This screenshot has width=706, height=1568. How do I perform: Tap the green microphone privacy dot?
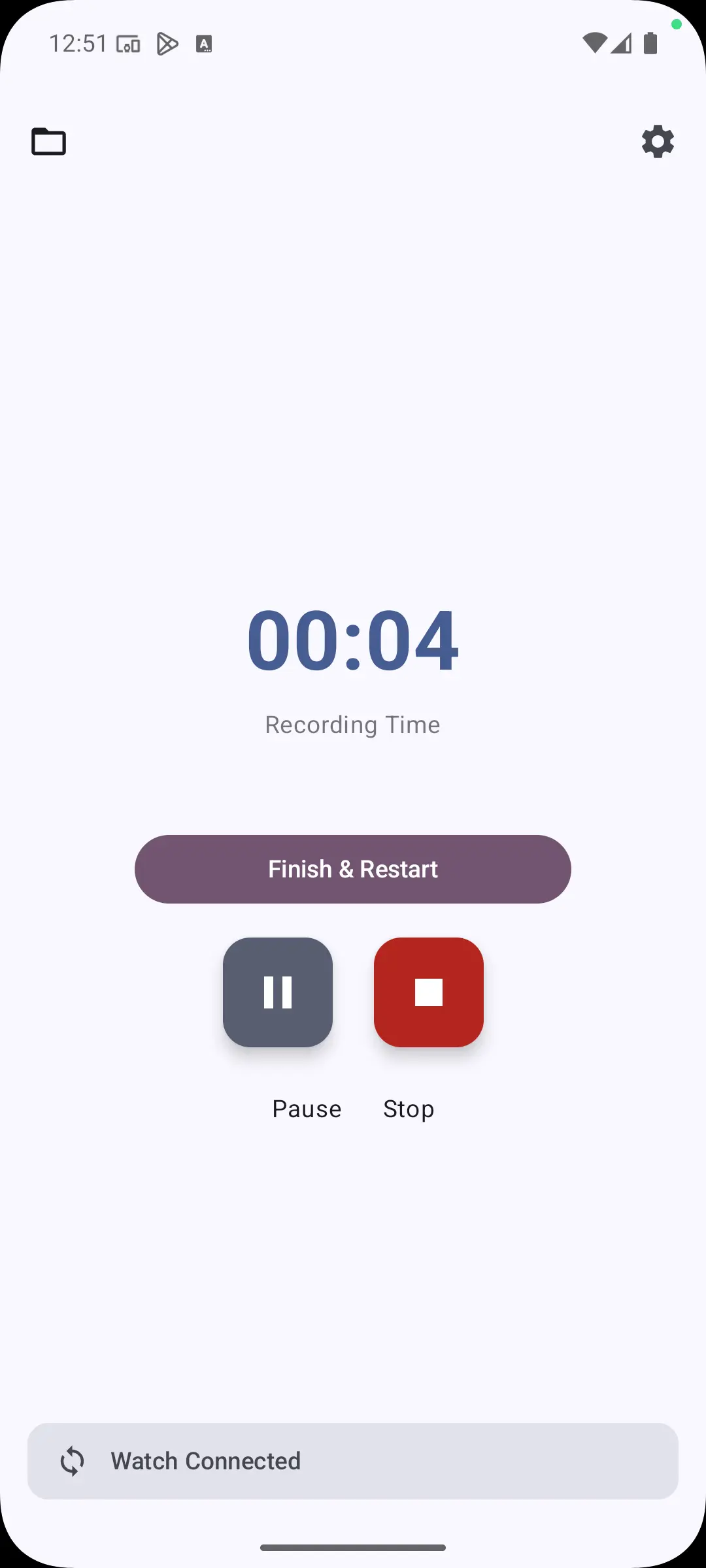coord(676,25)
